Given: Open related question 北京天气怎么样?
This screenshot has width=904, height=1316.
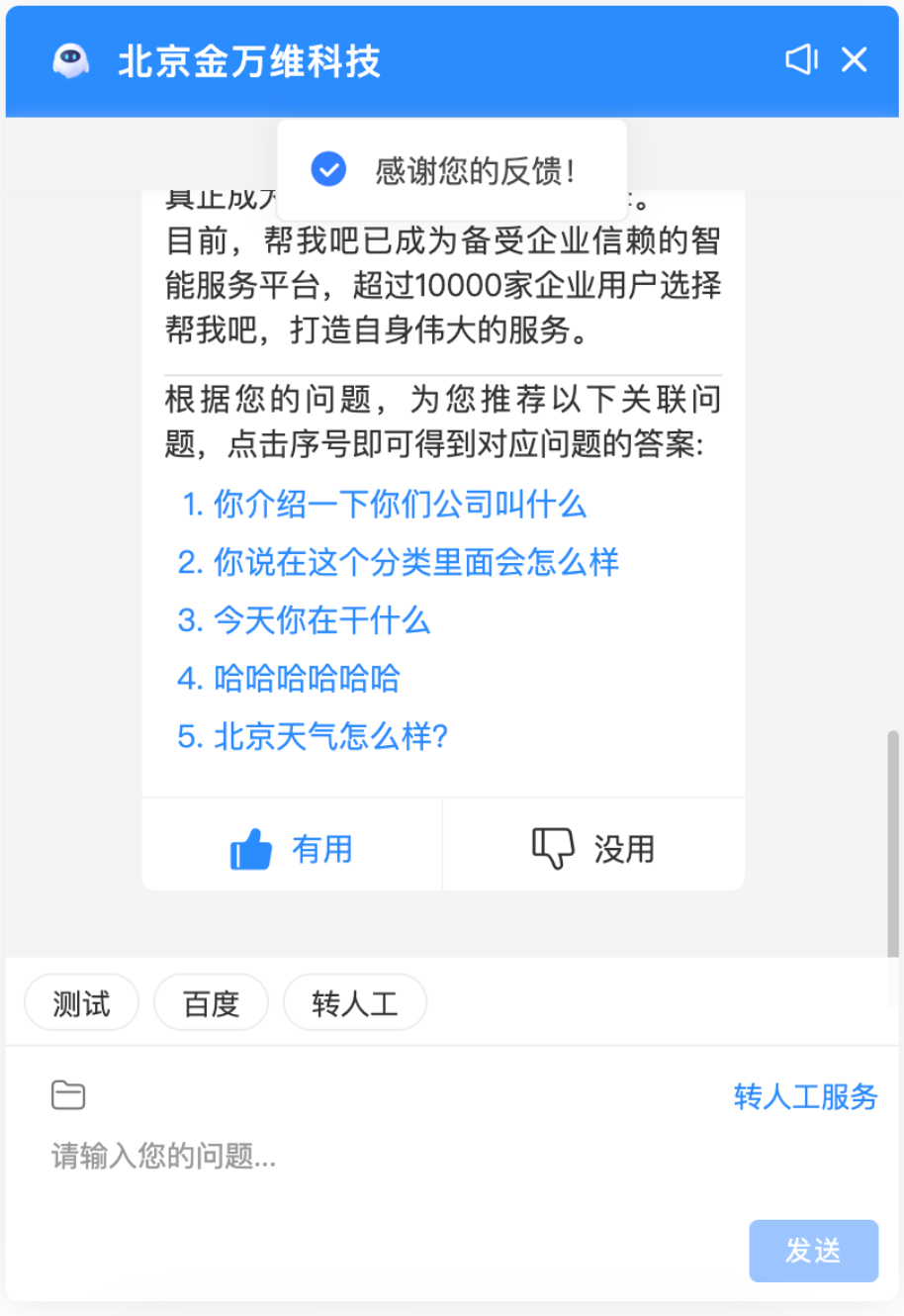Looking at the screenshot, I should tap(313, 736).
